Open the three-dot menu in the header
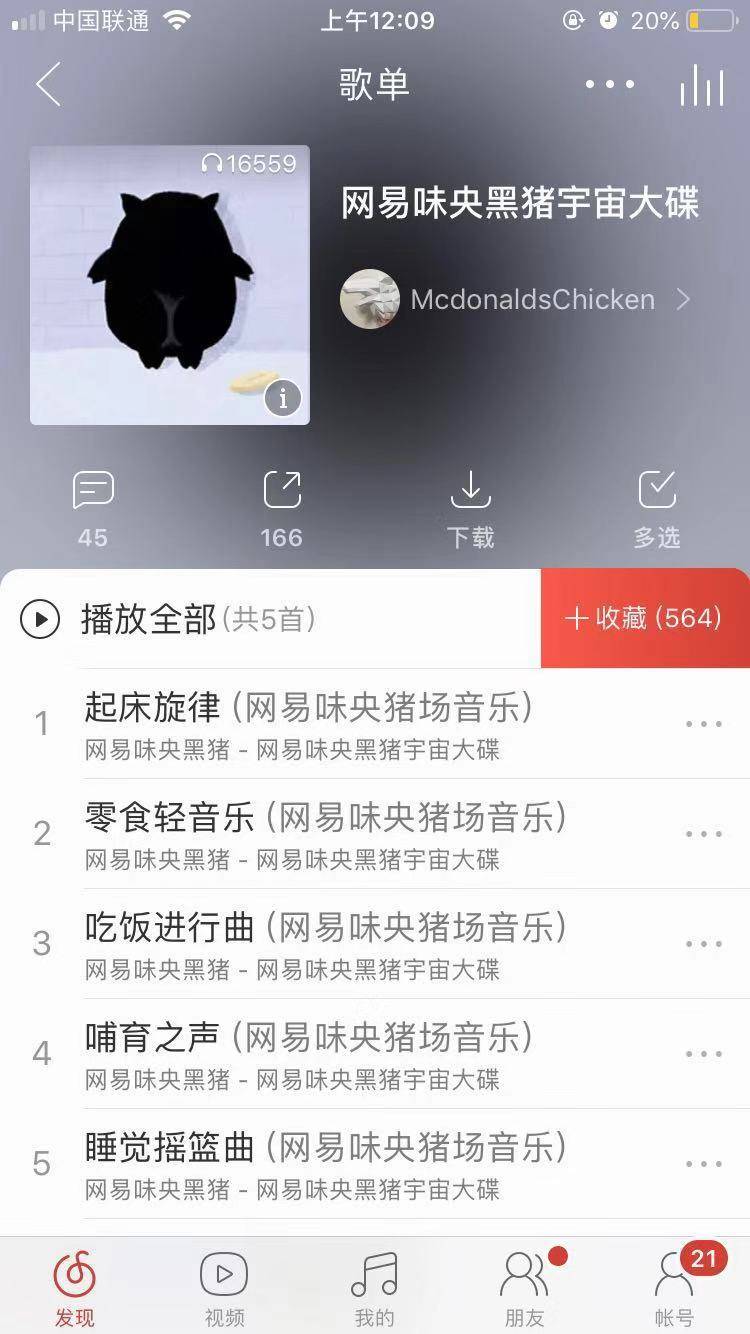 coord(610,85)
